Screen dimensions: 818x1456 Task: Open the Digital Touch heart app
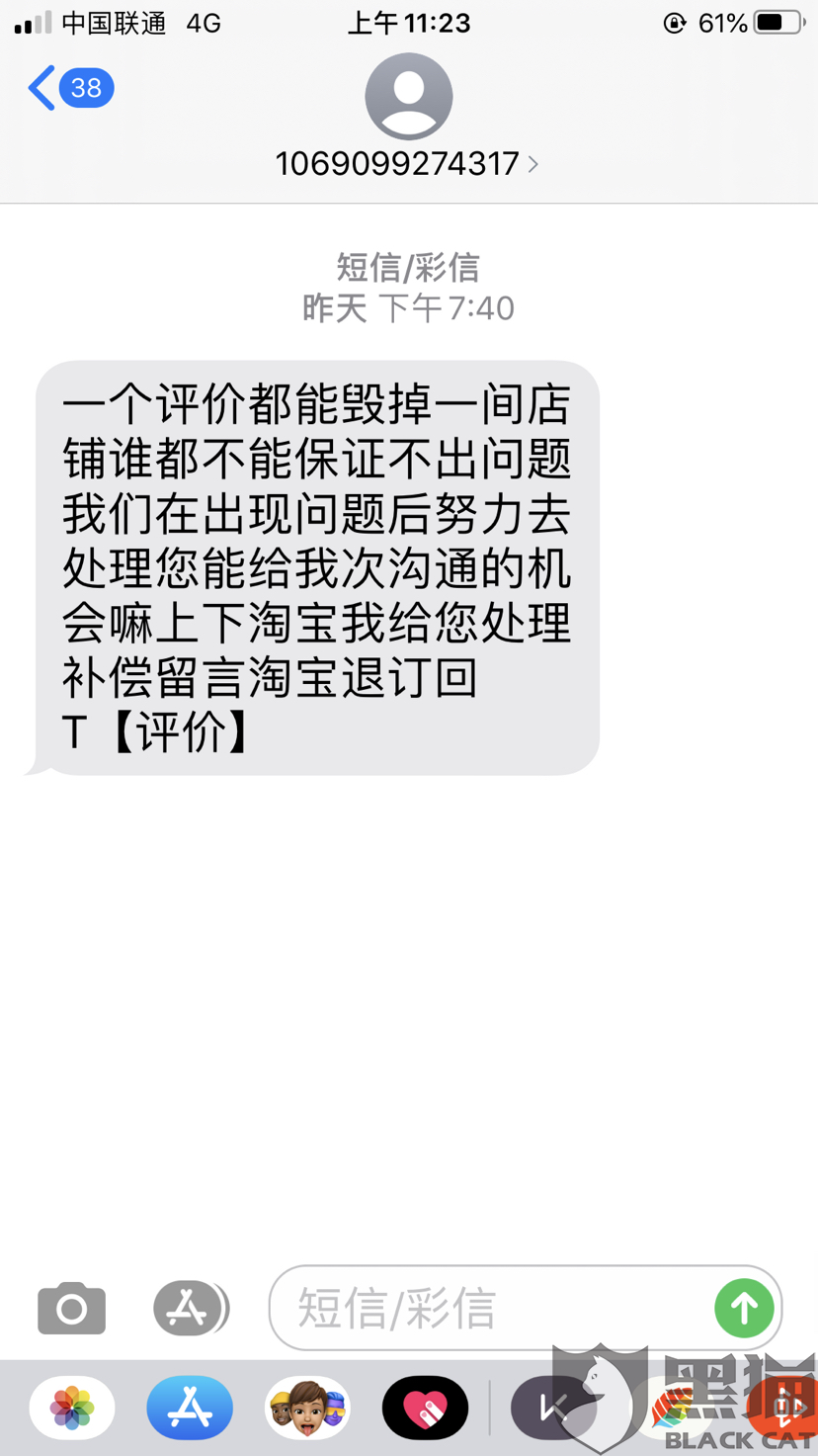pyautogui.click(x=425, y=1408)
